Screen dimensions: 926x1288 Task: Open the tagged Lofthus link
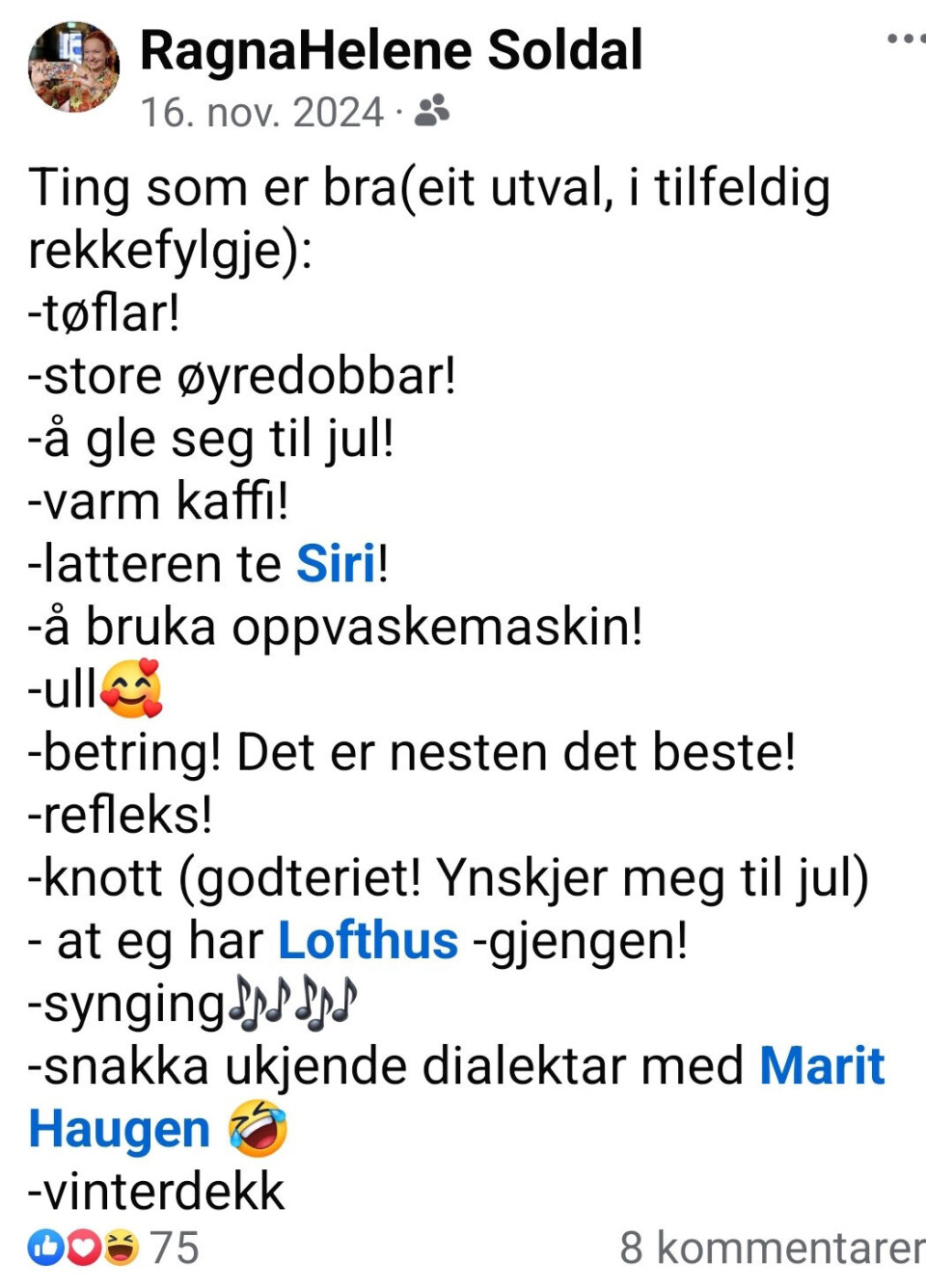pyautogui.click(x=368, y=941)
